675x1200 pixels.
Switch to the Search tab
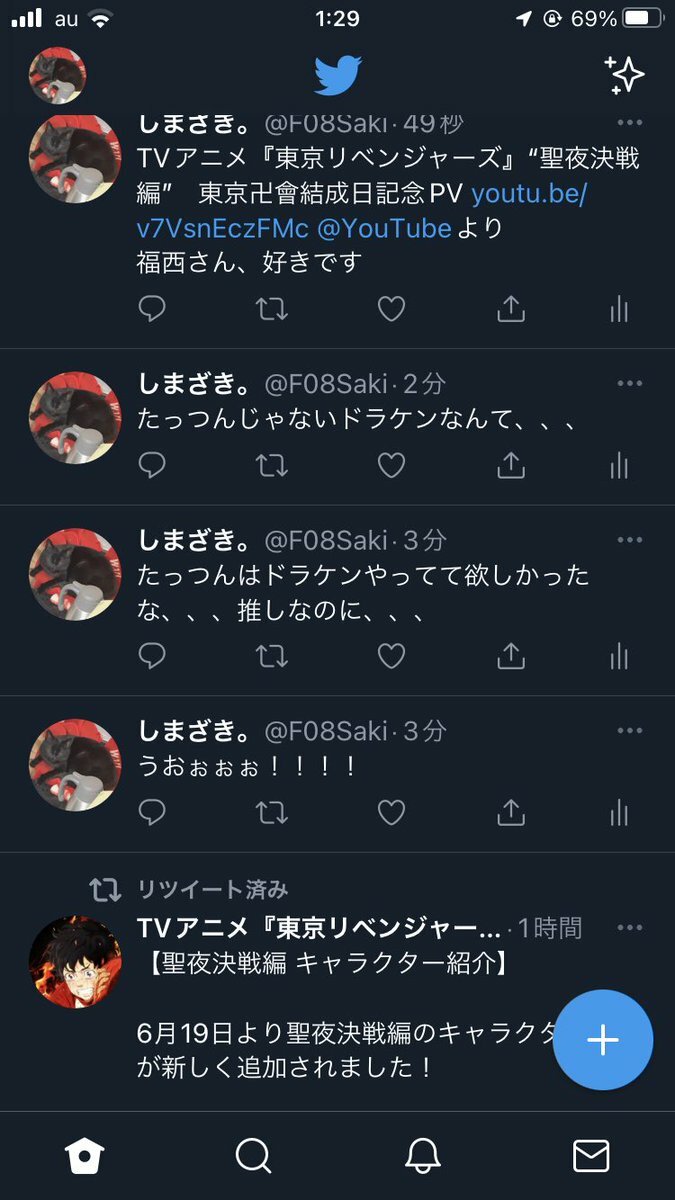[254, 1156]
